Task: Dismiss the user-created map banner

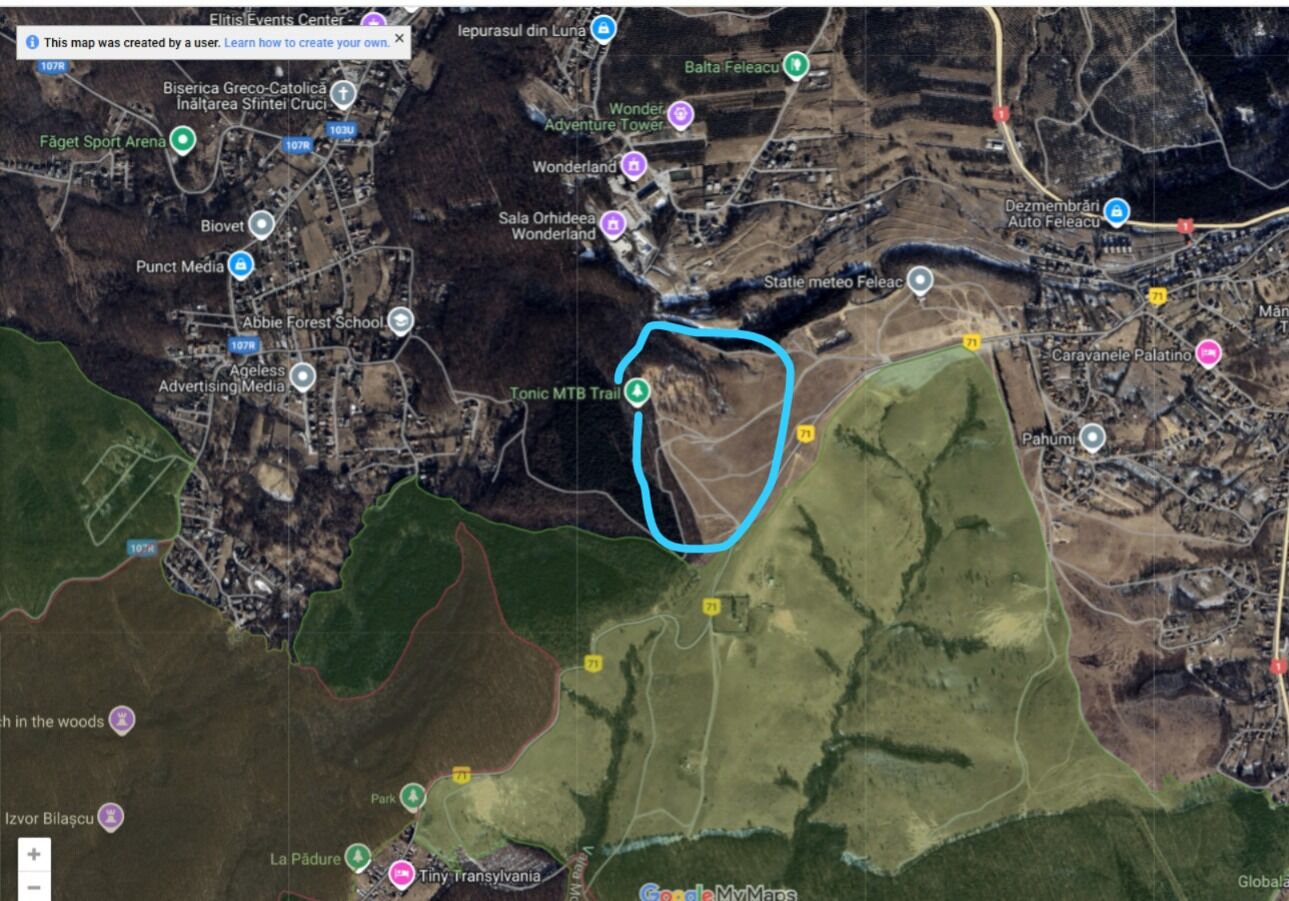Action: (x=399, y=38)
